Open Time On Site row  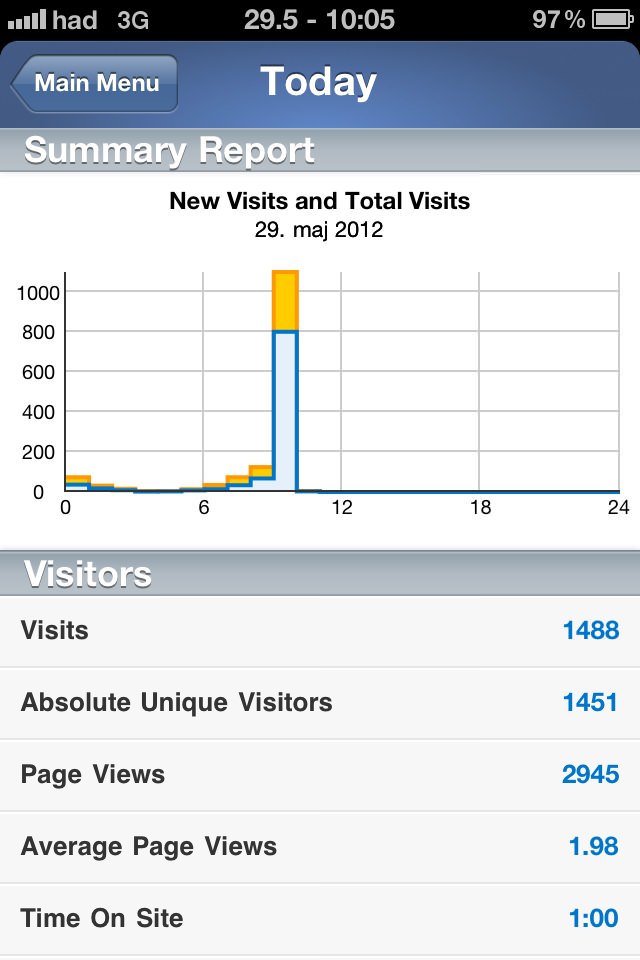point(320,918)
